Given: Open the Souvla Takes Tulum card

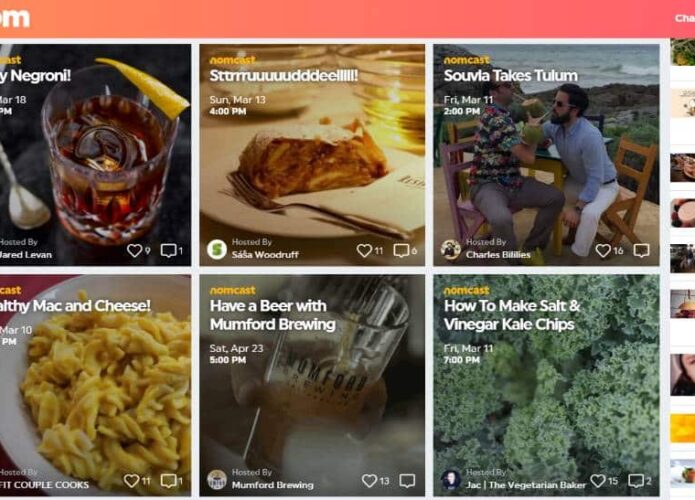Looking at the screenshot, I should tap(510, 76).
